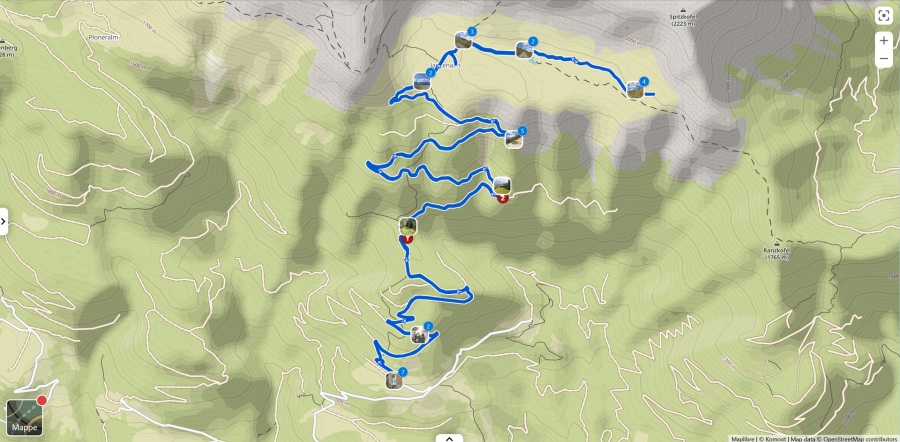The width and height of the screenshot is (900, 442).
Task: Open photo marker with badge 7
Action: coord(394,380)
